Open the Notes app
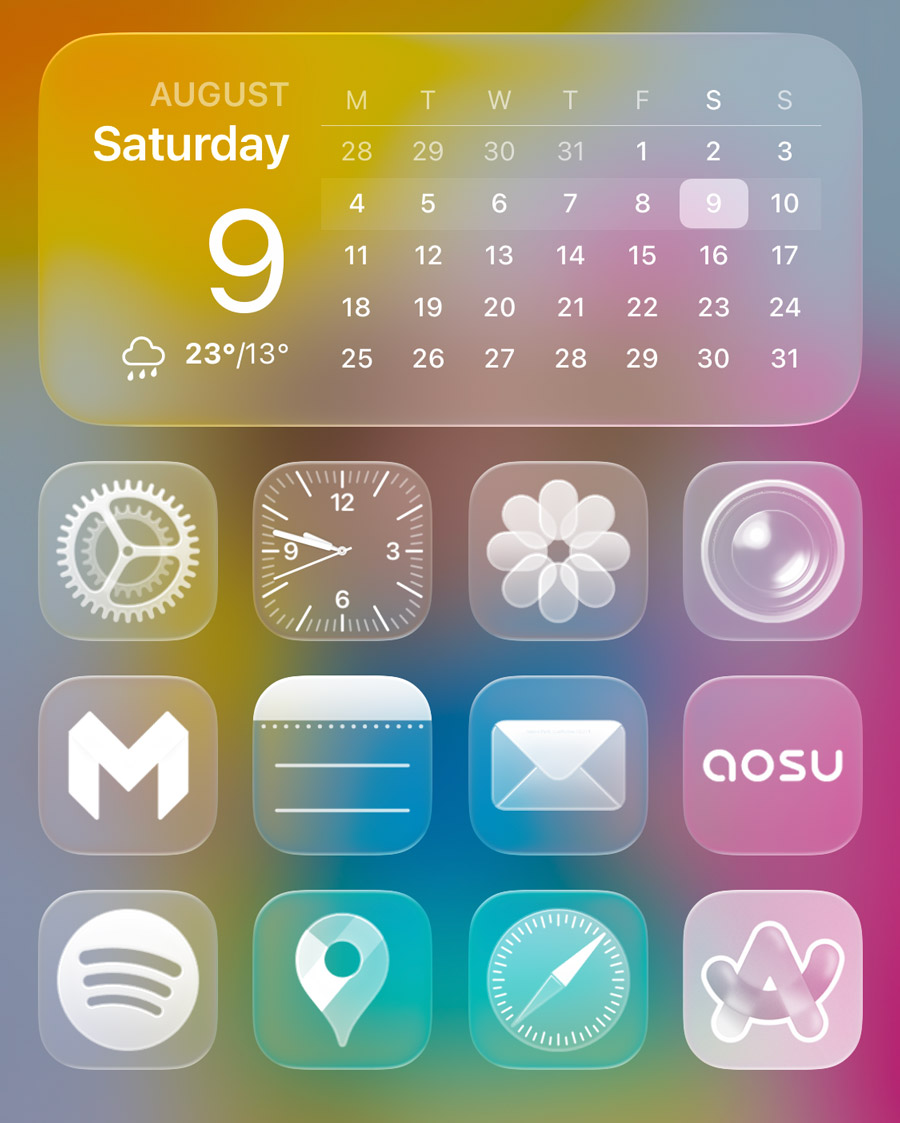 tap(342, 765)
